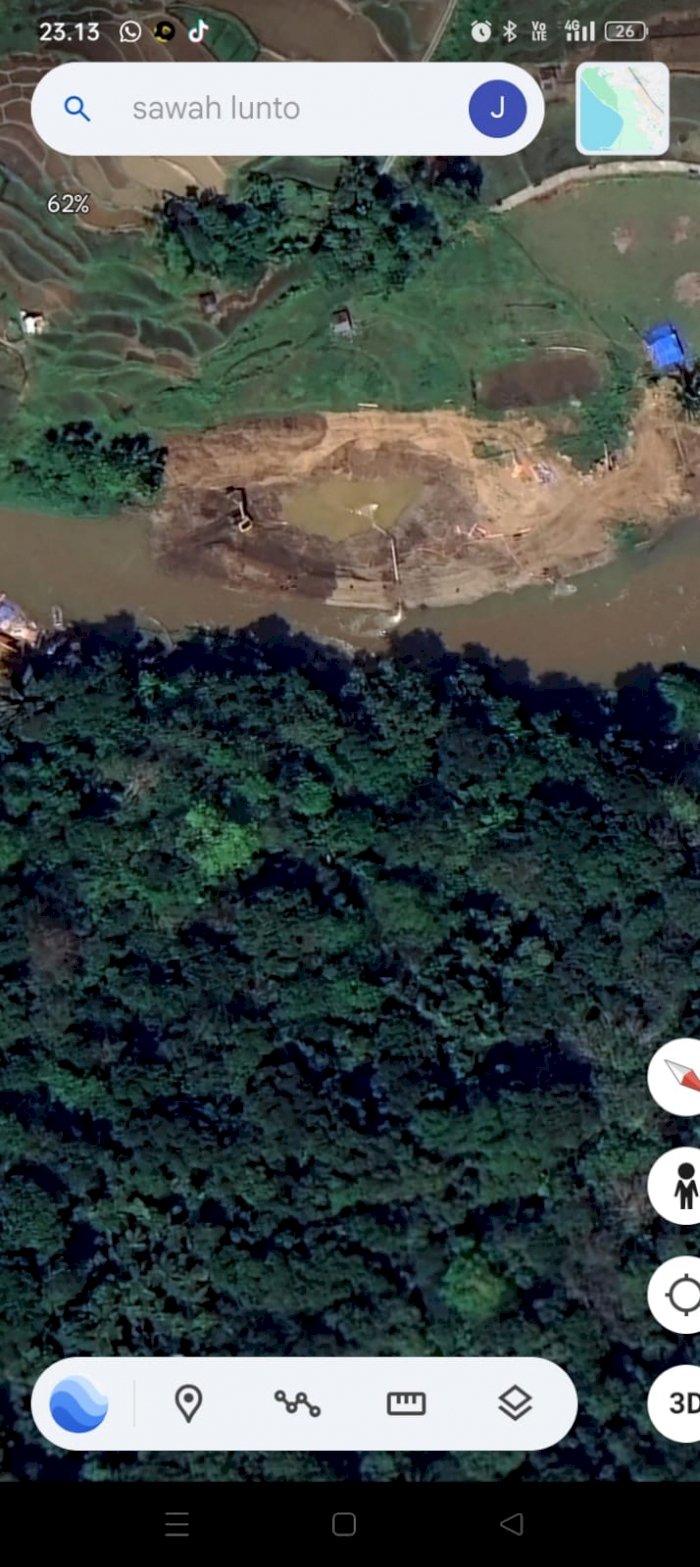Open the Google Earth logo menu
The image size is (700, 1567).
[x=79, y=1403]
